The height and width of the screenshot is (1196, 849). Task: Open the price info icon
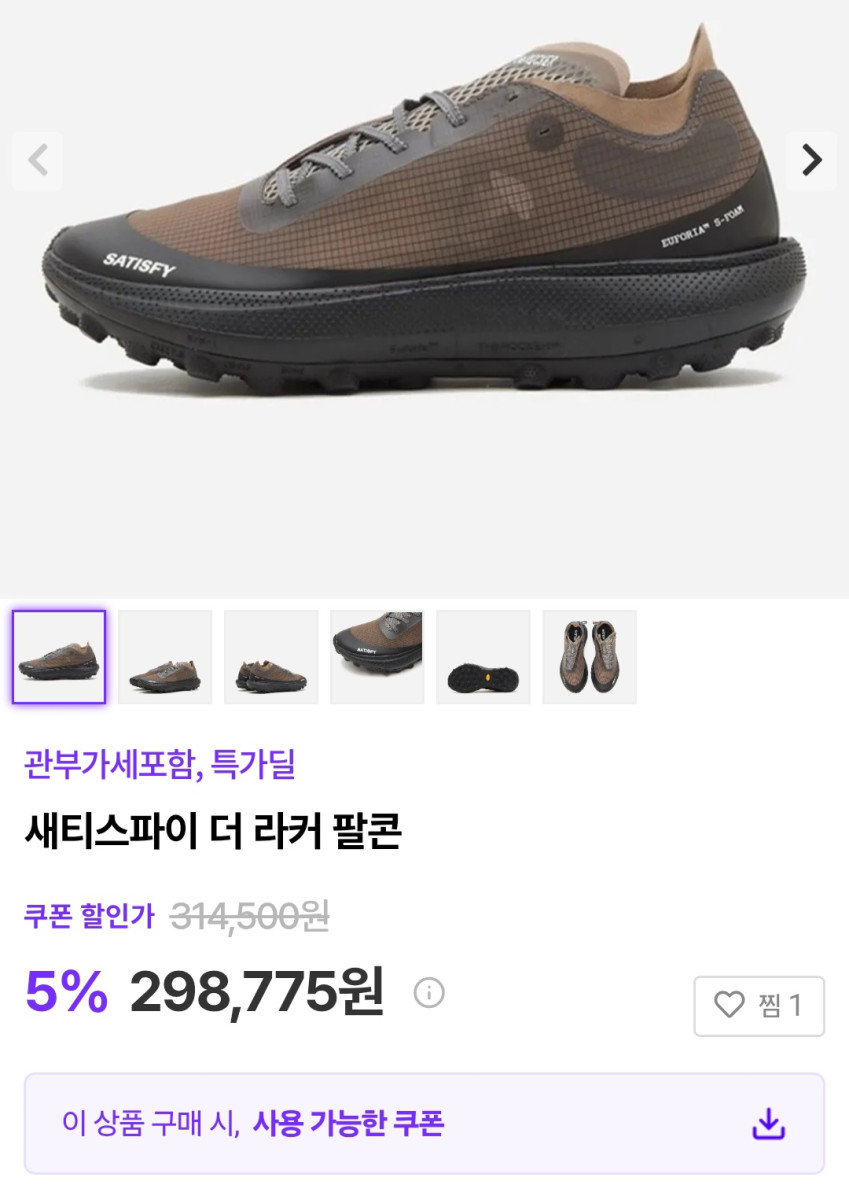click(x=429, y=993)
